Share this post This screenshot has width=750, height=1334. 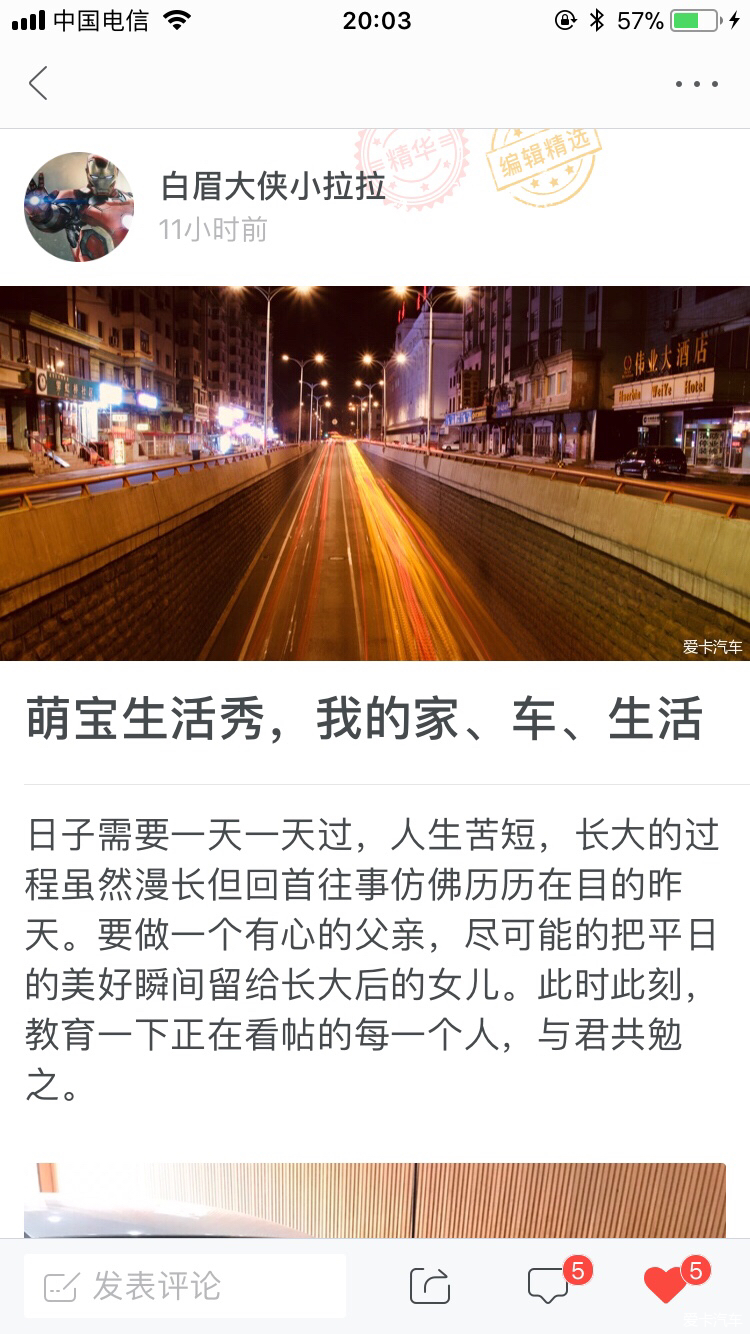tap(430, 1286)
